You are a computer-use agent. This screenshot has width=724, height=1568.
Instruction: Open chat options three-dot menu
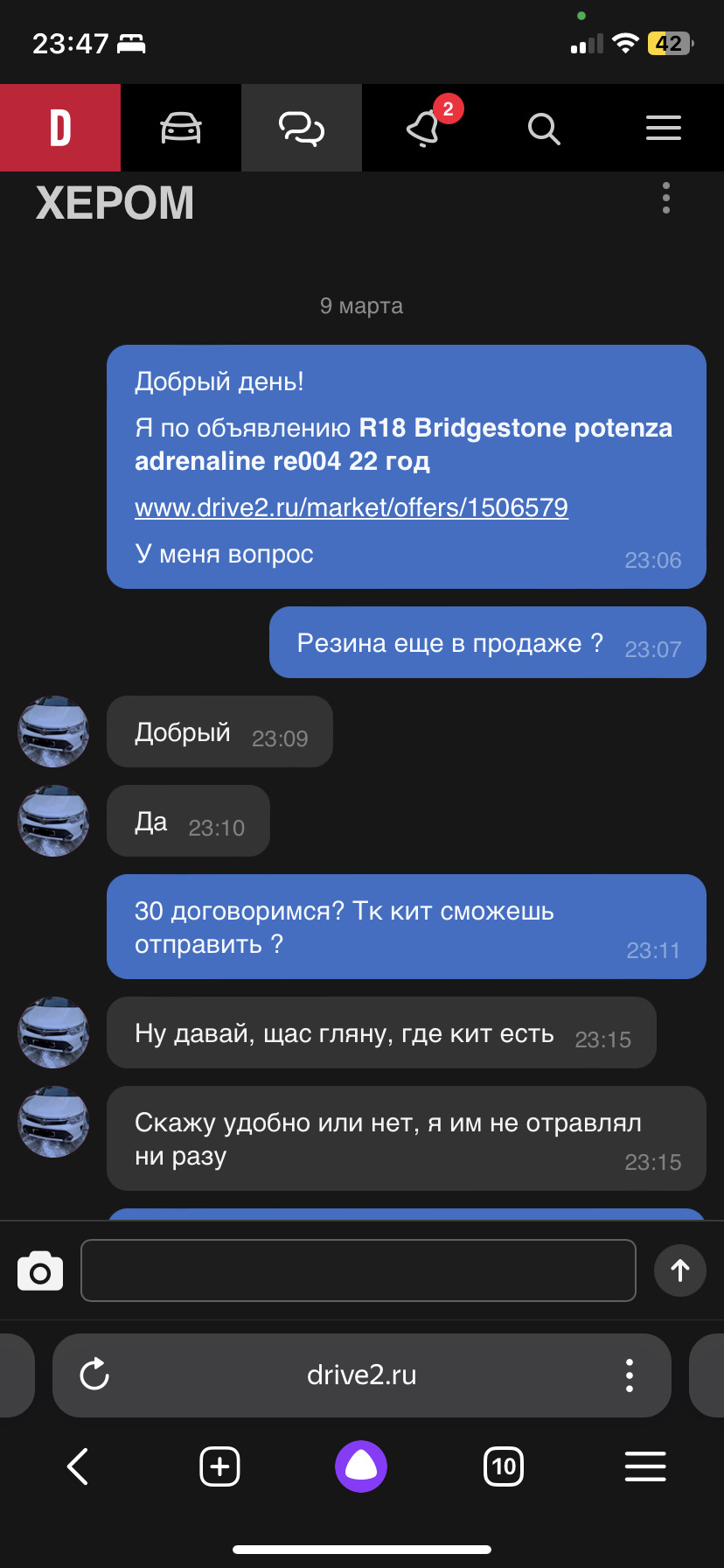click(x=666, y=198)
